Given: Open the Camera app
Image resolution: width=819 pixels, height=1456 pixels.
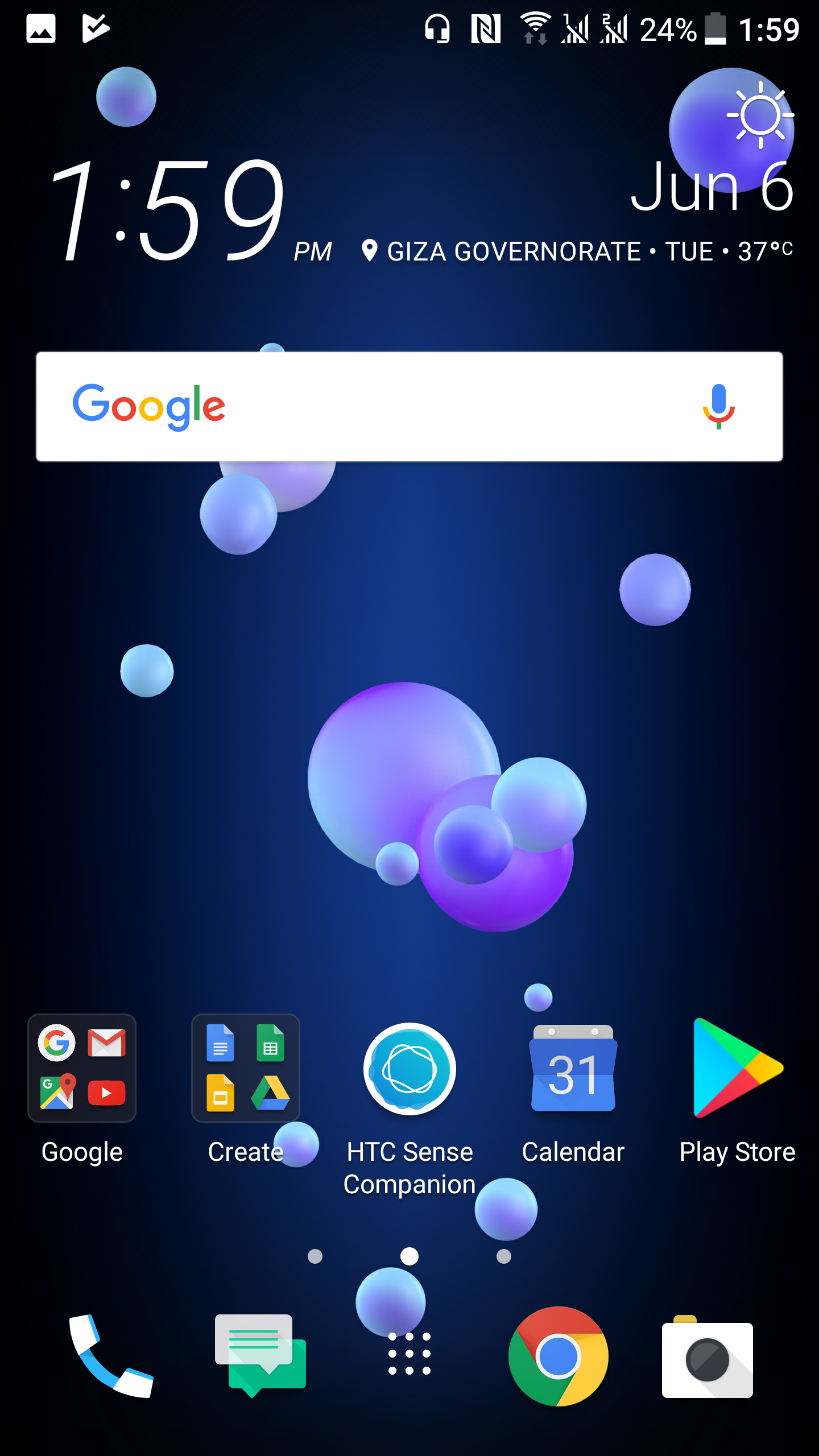Looking at the screenshot, I should (708, 1356).
